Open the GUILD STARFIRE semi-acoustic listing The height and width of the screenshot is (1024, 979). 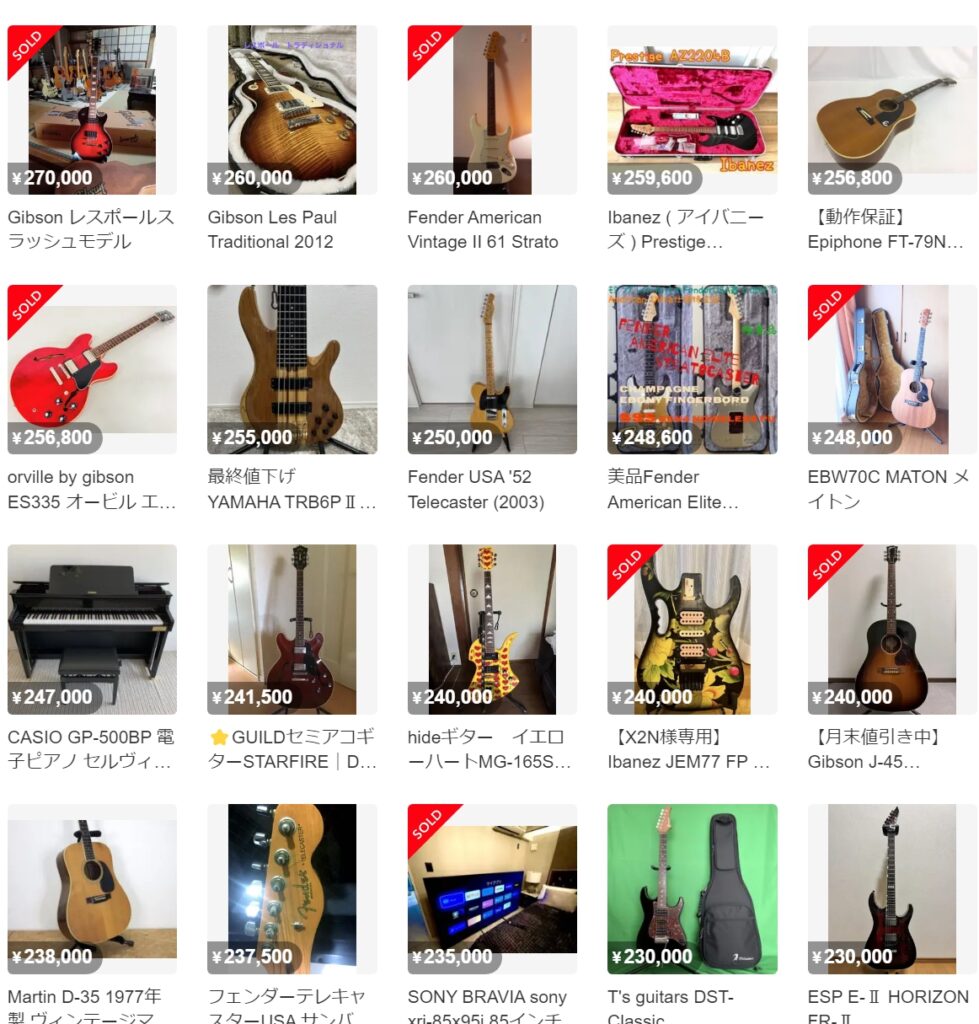point(292,630)
